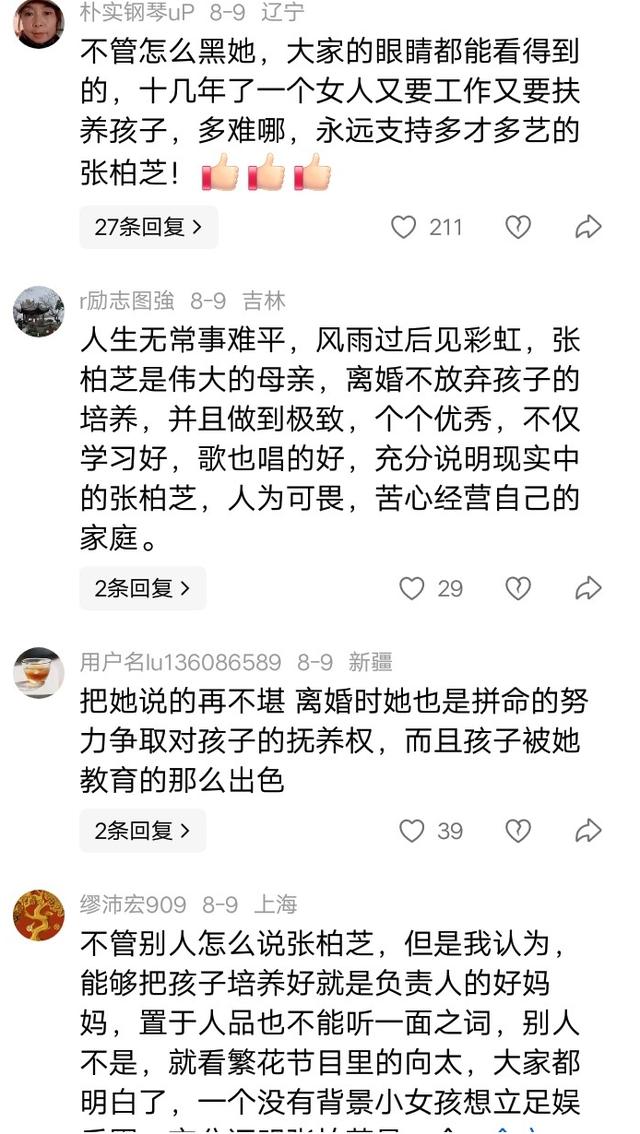Expand 2条回复 under r励志图強's comment
Viewport: 640px width, 1134px height.
(x=142, y=588)
